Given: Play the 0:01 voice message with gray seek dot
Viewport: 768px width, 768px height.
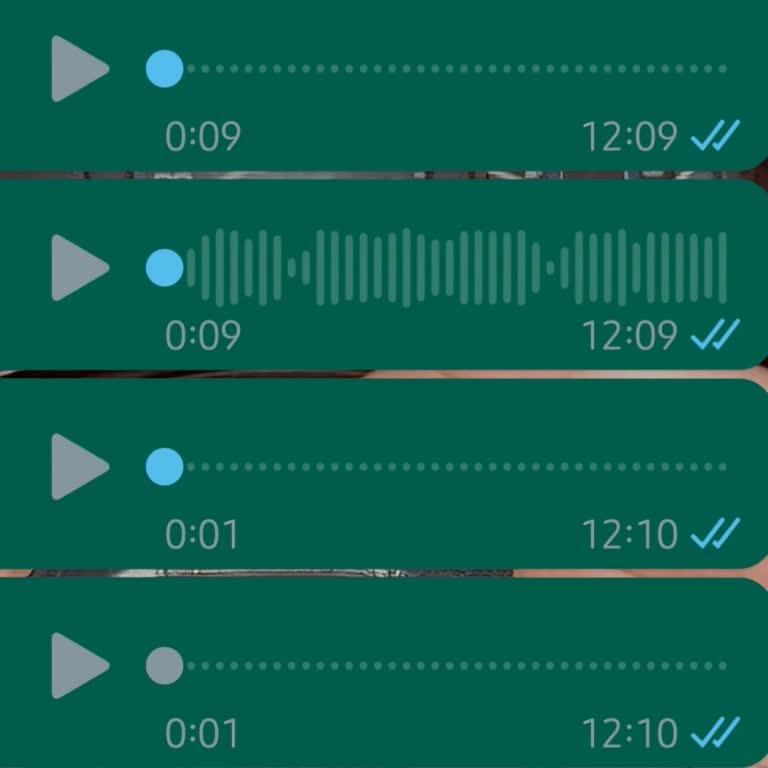Looking at the screenshot, I should pyautogui.click(x=78, y=665).
